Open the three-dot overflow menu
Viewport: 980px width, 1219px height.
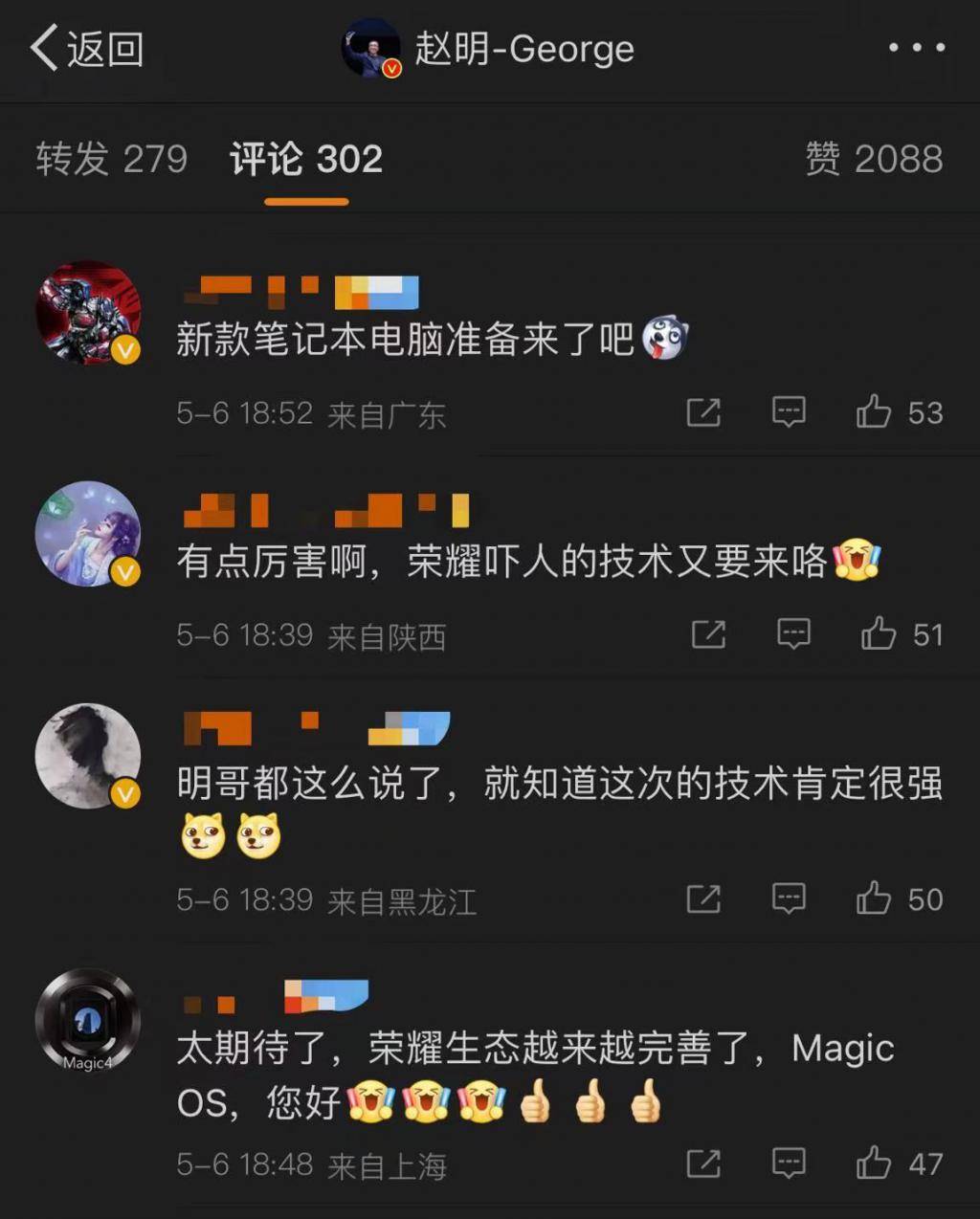click(x=916, y=48)
